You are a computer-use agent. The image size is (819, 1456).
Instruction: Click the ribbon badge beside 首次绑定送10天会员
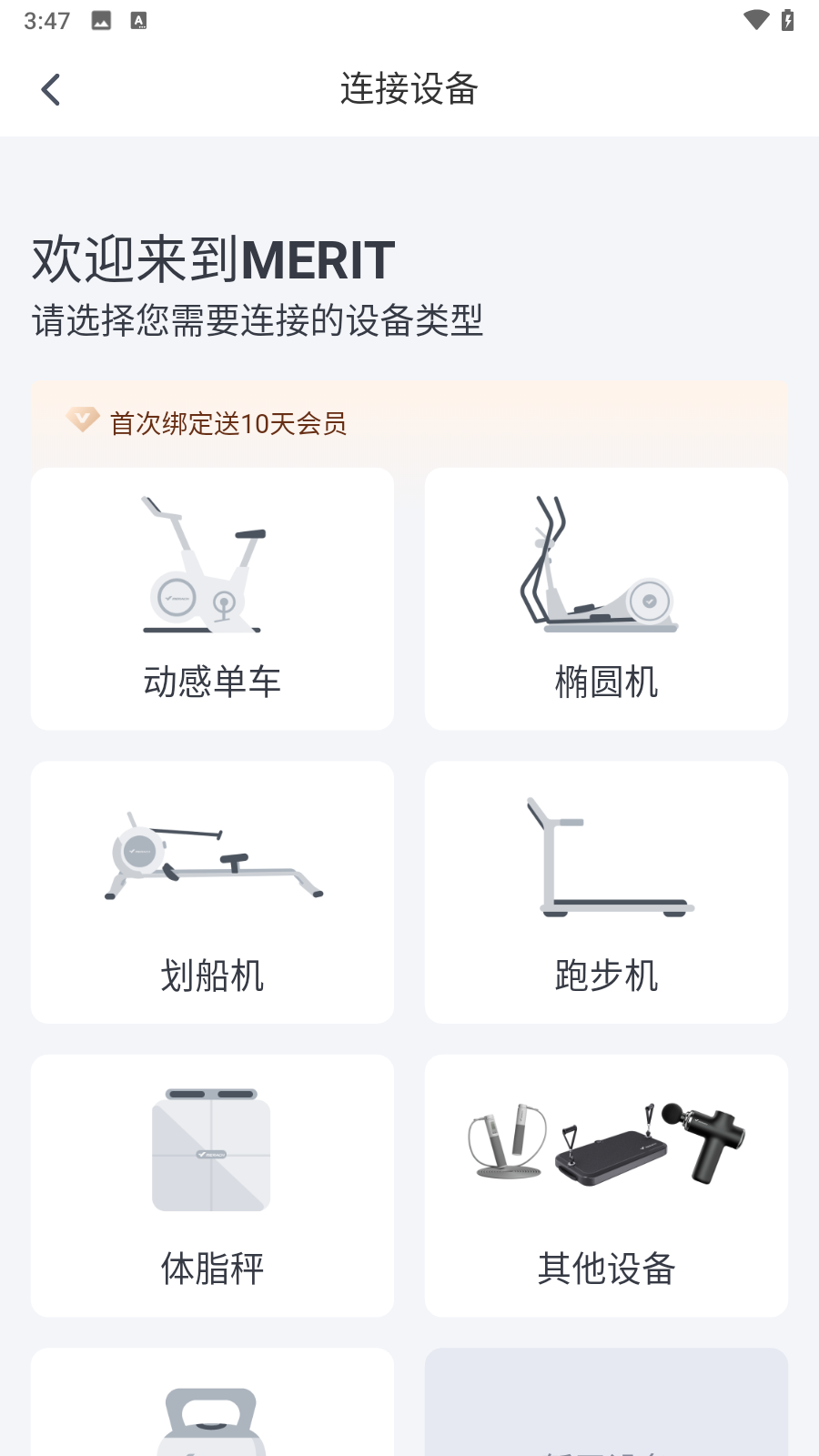[82, 420]
